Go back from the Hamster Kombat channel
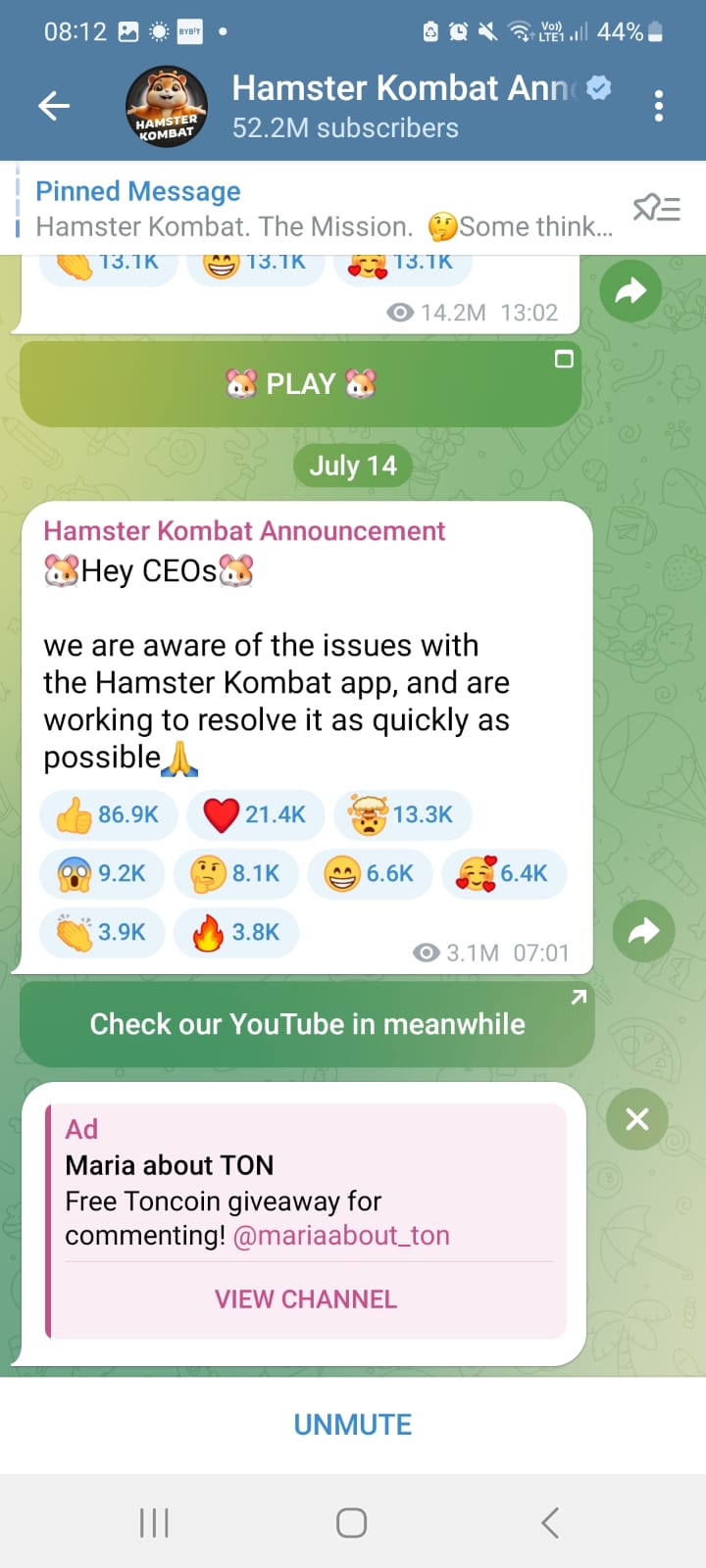This screenshot has width=706, height=1568. tap(54, 106)
